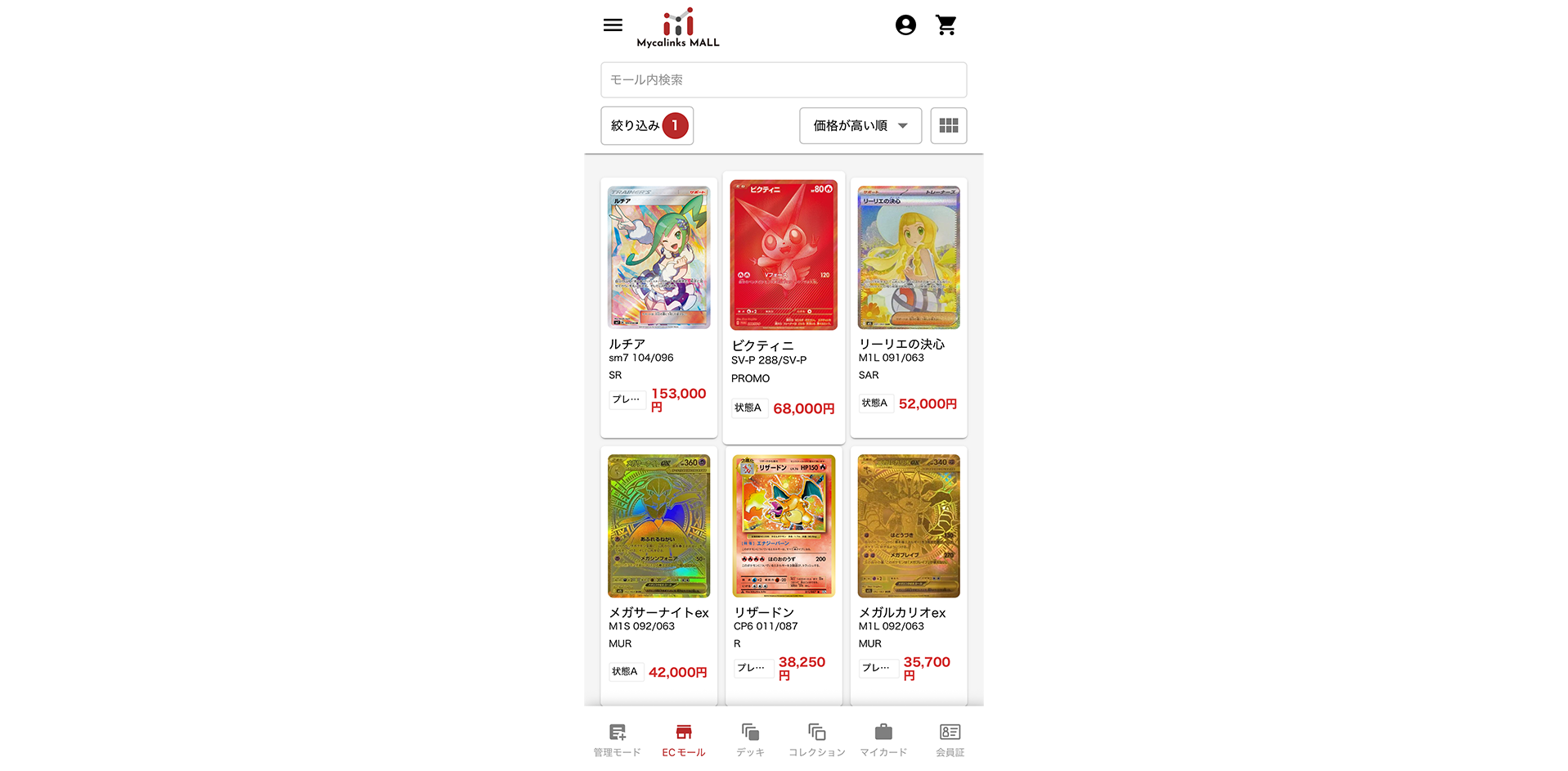1568x771 pixels.
Task: Toggle the grid view layout icon
Action: [948, 126]
